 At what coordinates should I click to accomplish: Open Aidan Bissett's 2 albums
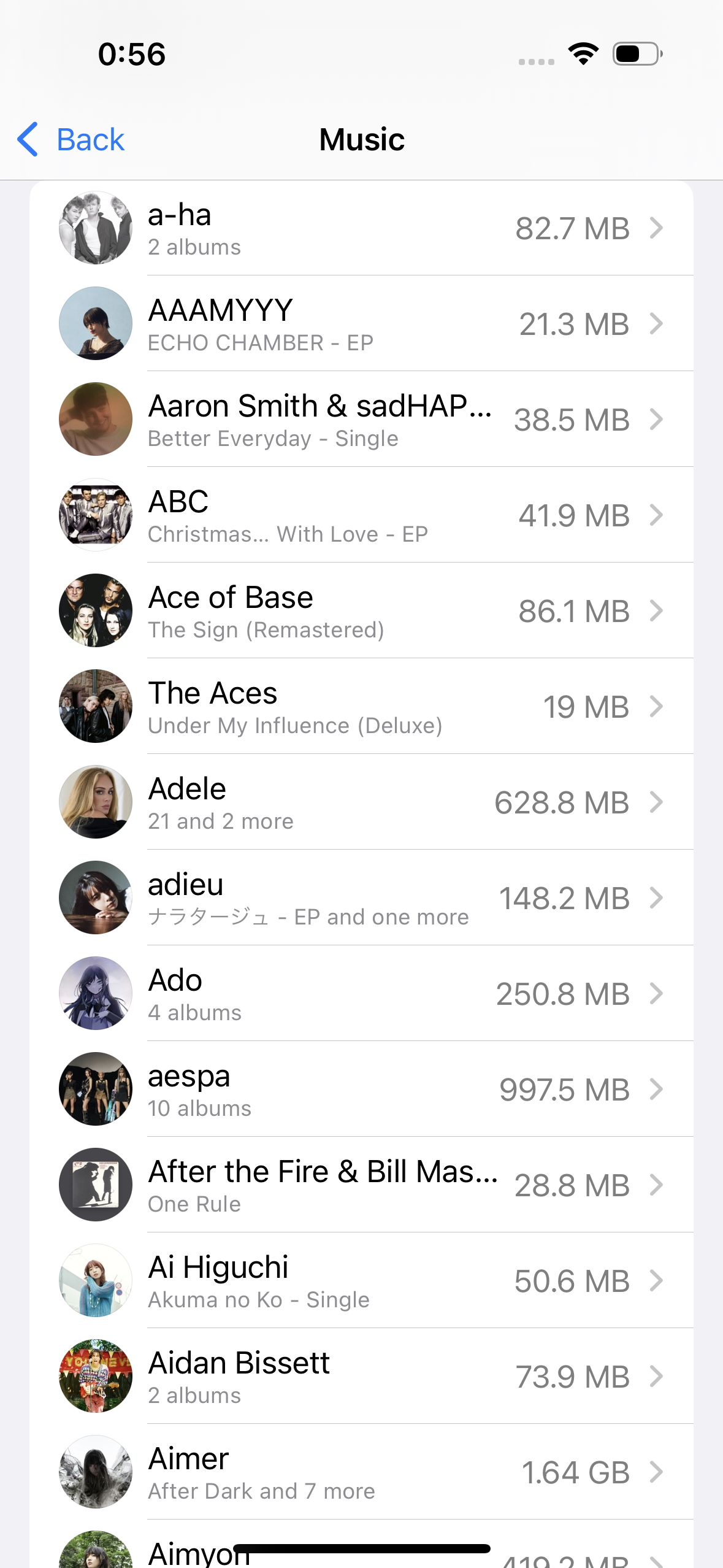pos(361,1377)
